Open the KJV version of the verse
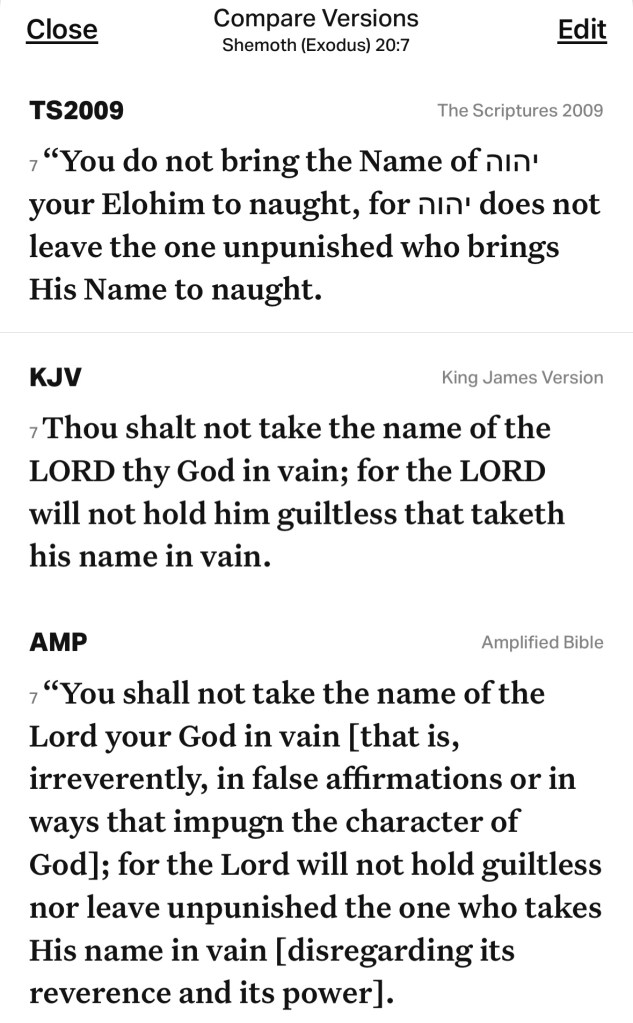This screenshot has width=633, height=1023. pos(56,377)
